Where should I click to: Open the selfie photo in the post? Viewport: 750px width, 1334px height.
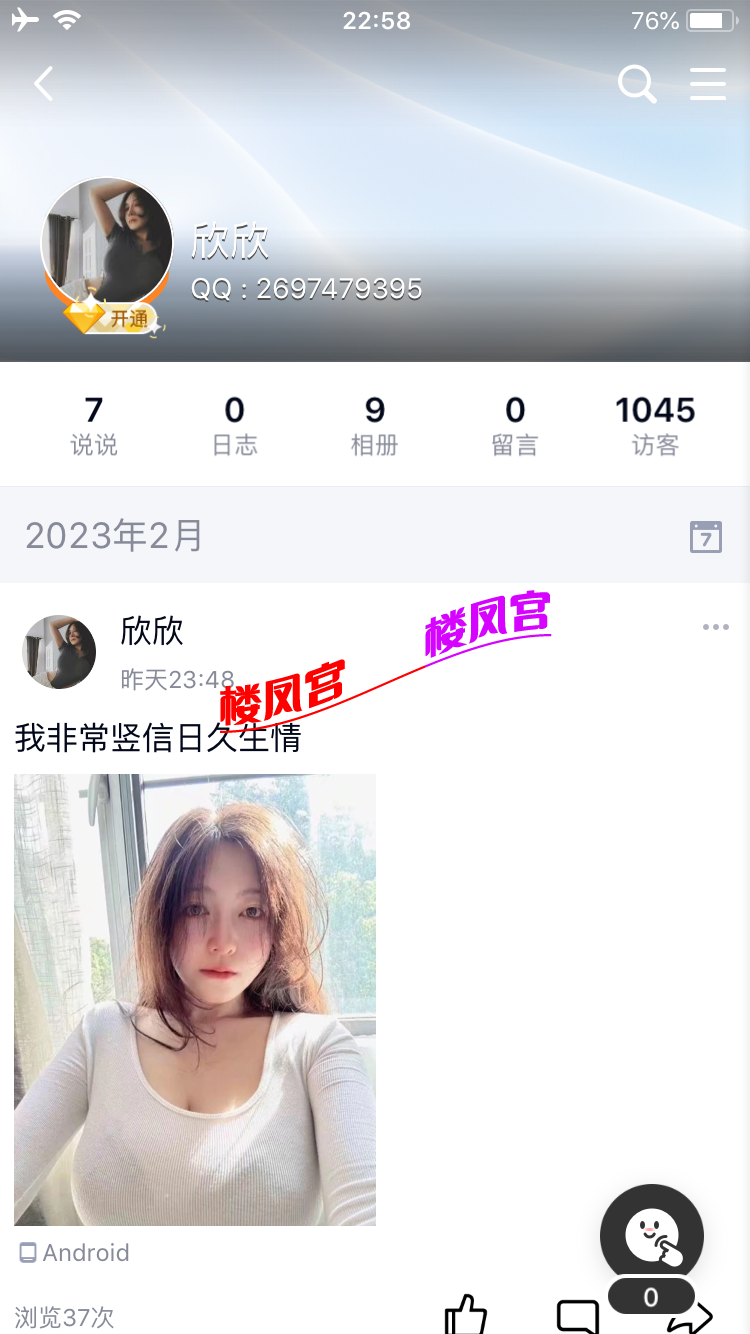pos(194,1000)
